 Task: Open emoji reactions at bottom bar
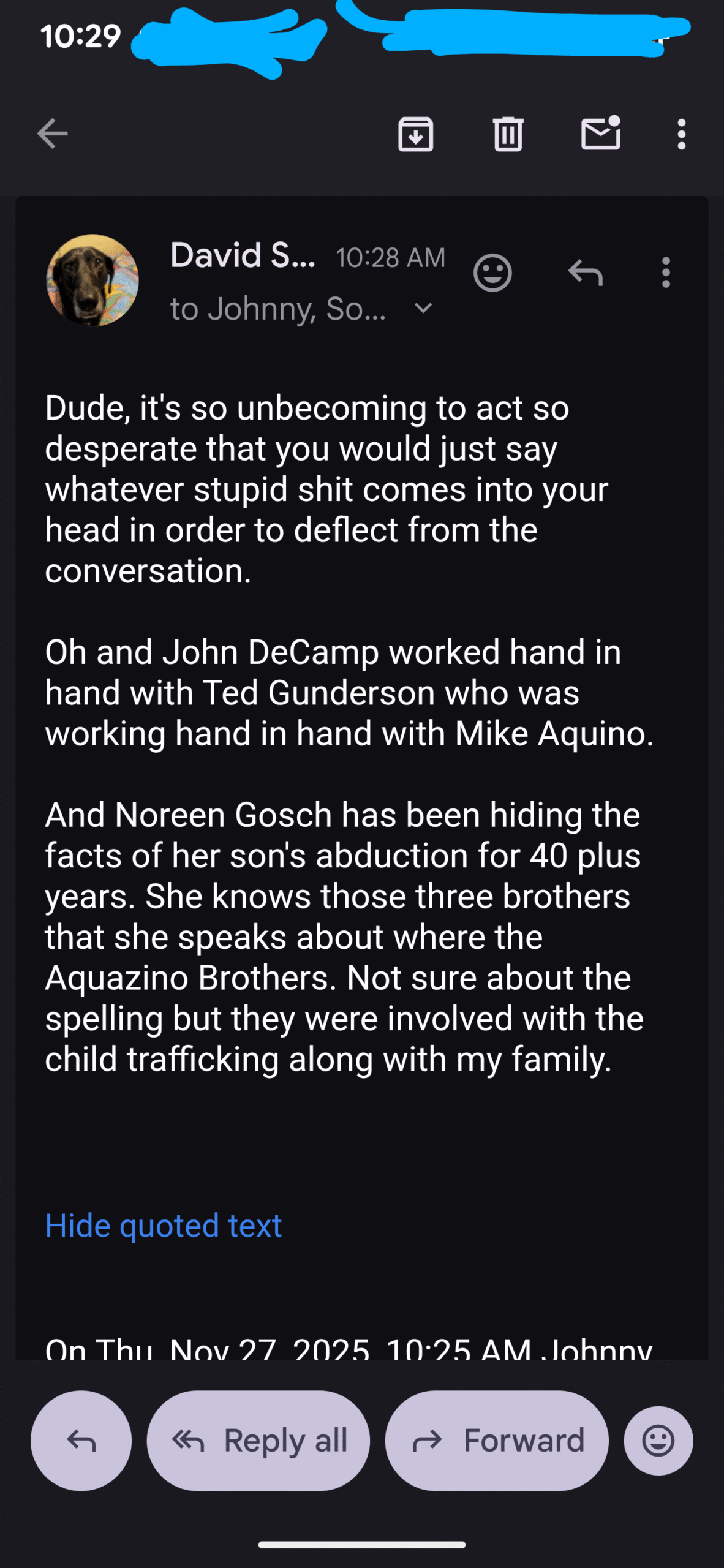pyautogui.click(x=658, y=1441)
